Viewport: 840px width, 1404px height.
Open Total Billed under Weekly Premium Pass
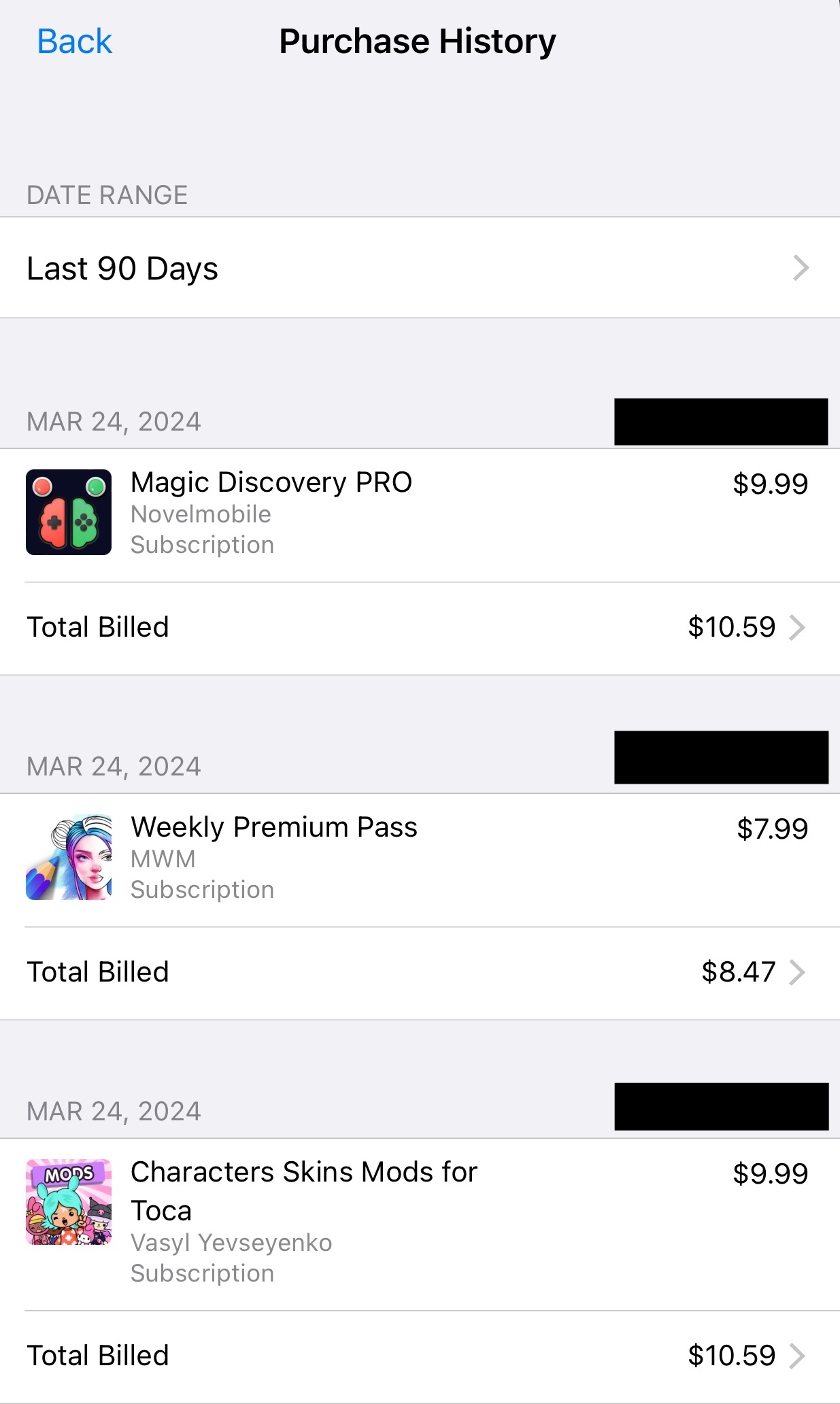420,972
